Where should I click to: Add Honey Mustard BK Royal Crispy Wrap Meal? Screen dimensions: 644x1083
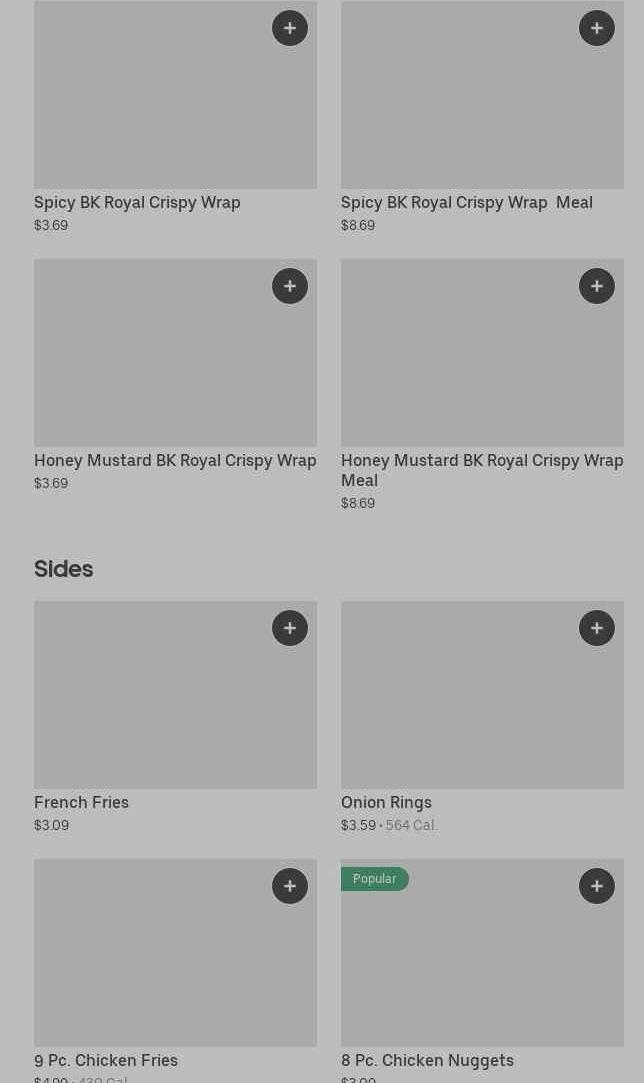[x=597, y=286]
